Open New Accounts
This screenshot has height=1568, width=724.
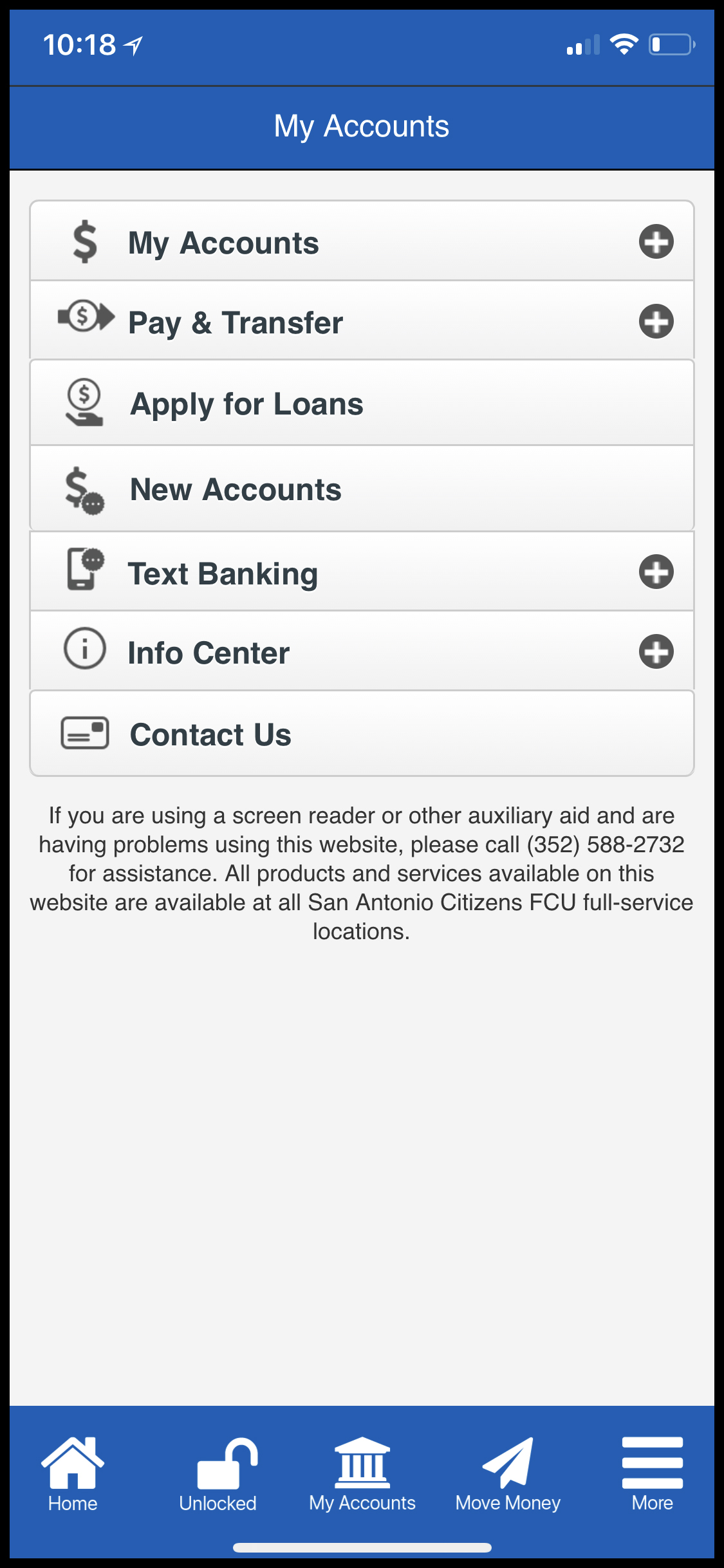(x=362, y=489)
